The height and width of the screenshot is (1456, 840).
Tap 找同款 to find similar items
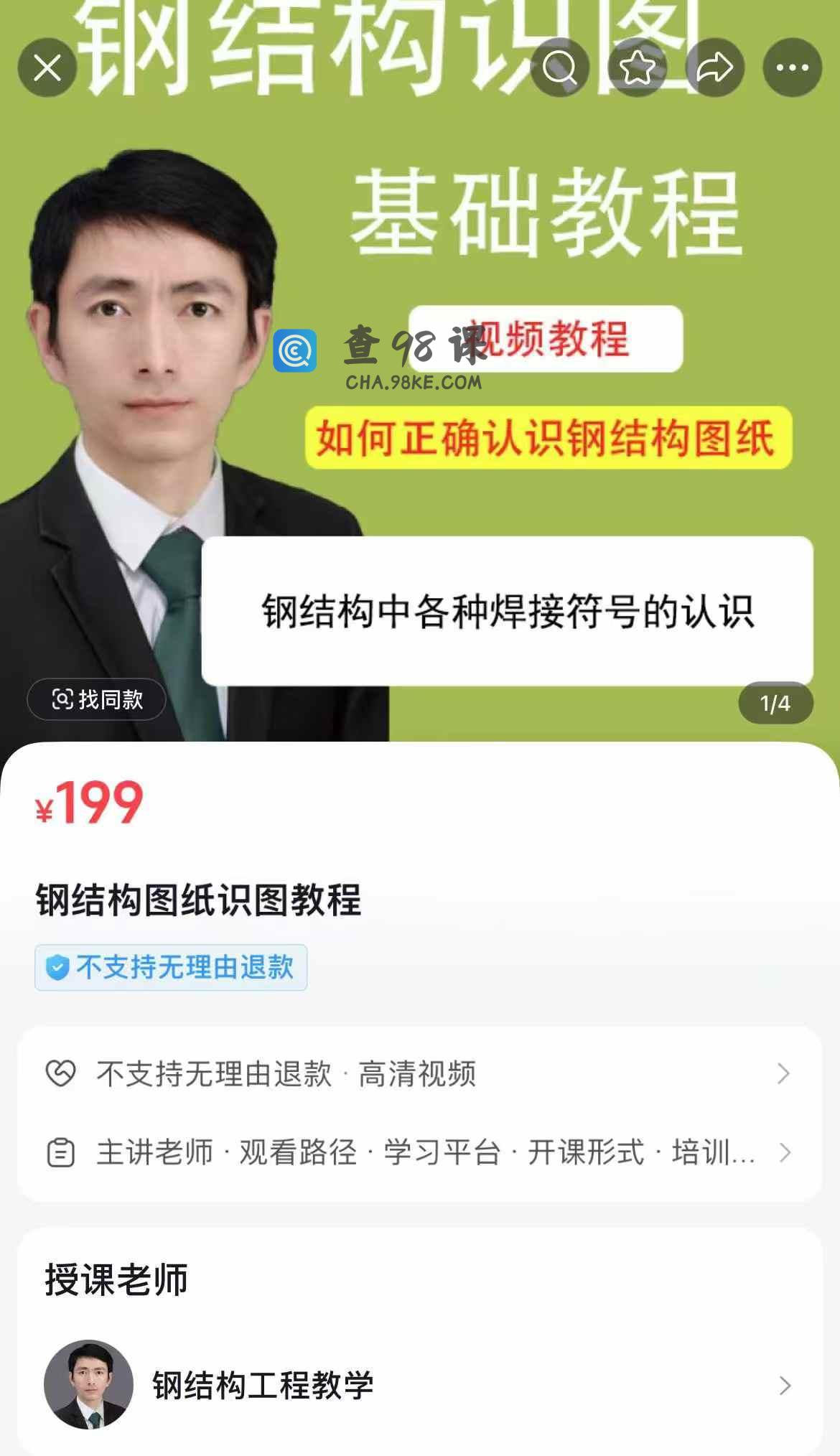coord(97,699)
